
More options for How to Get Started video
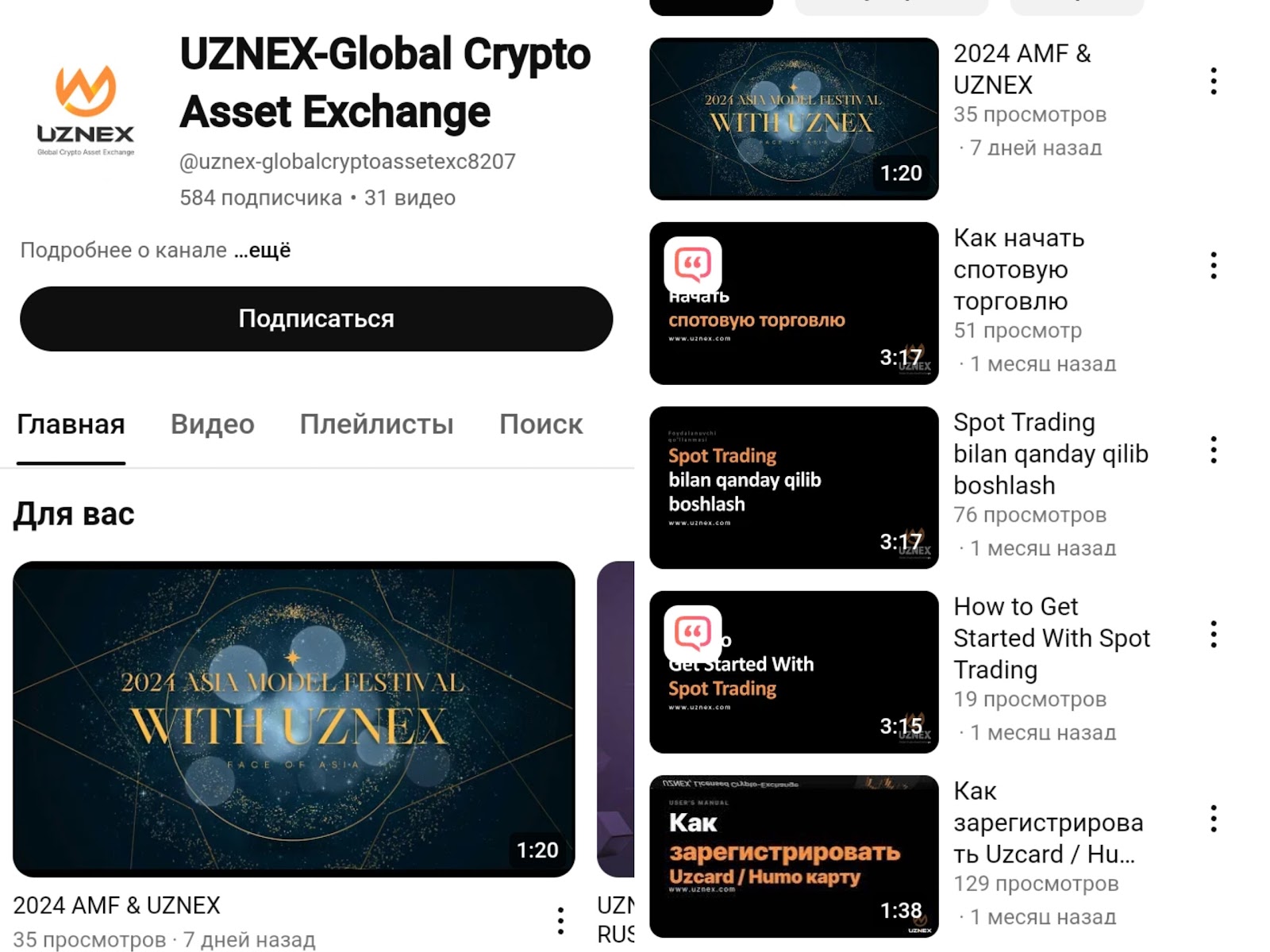pyautogui.click(x=1213, y=635)
